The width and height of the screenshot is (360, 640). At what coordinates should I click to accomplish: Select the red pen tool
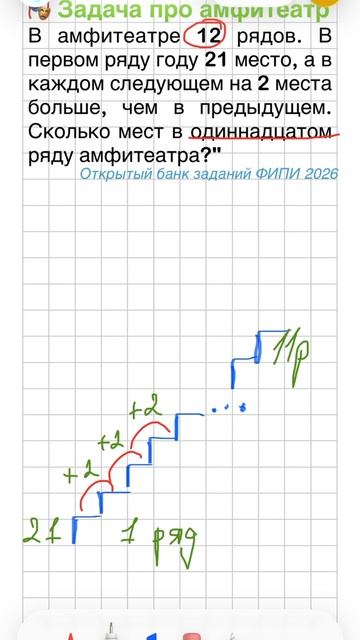click(71, 636)
